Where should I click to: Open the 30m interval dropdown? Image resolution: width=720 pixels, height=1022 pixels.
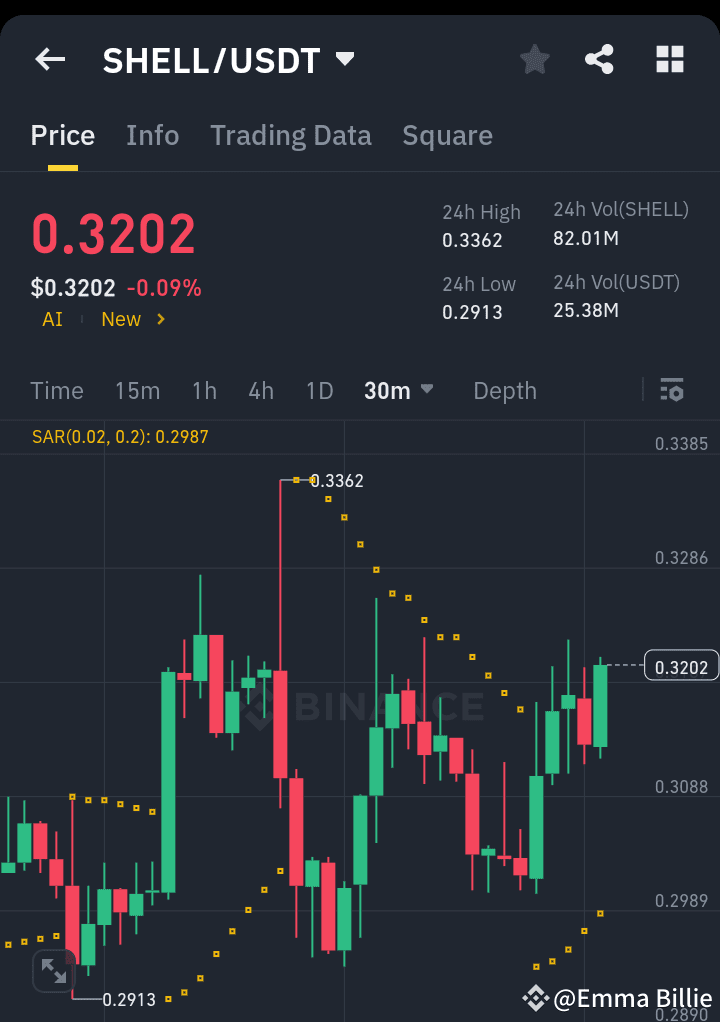tap(397, 391)
